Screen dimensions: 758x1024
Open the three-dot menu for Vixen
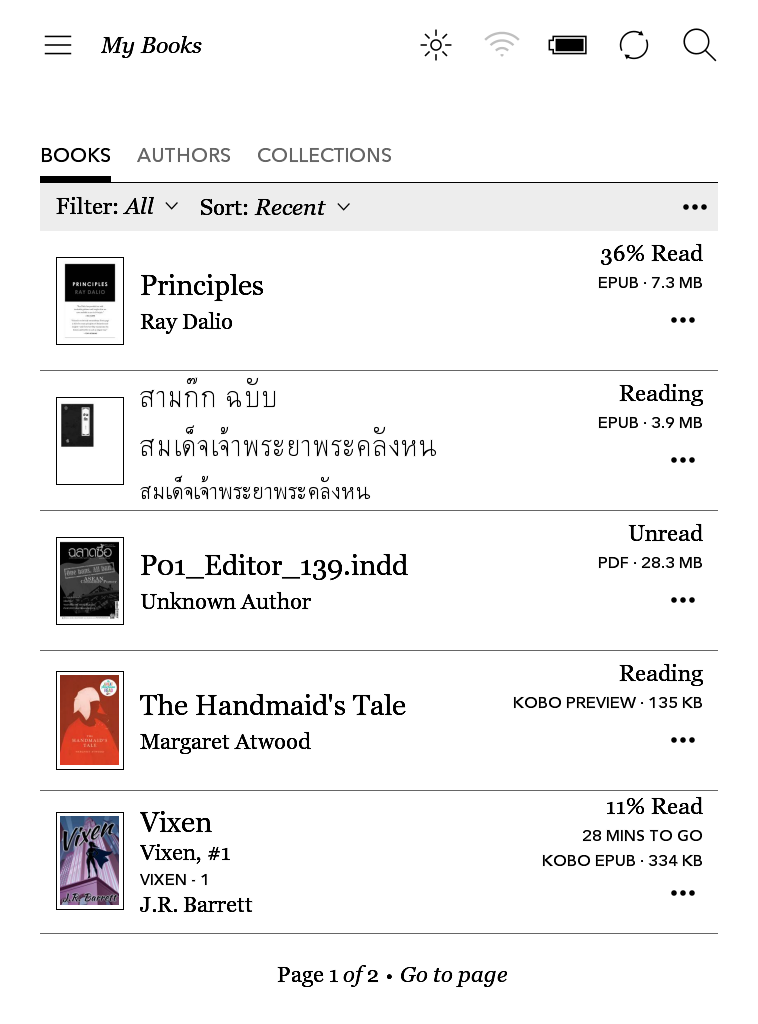pyautogui.click(x=683, y=893)
